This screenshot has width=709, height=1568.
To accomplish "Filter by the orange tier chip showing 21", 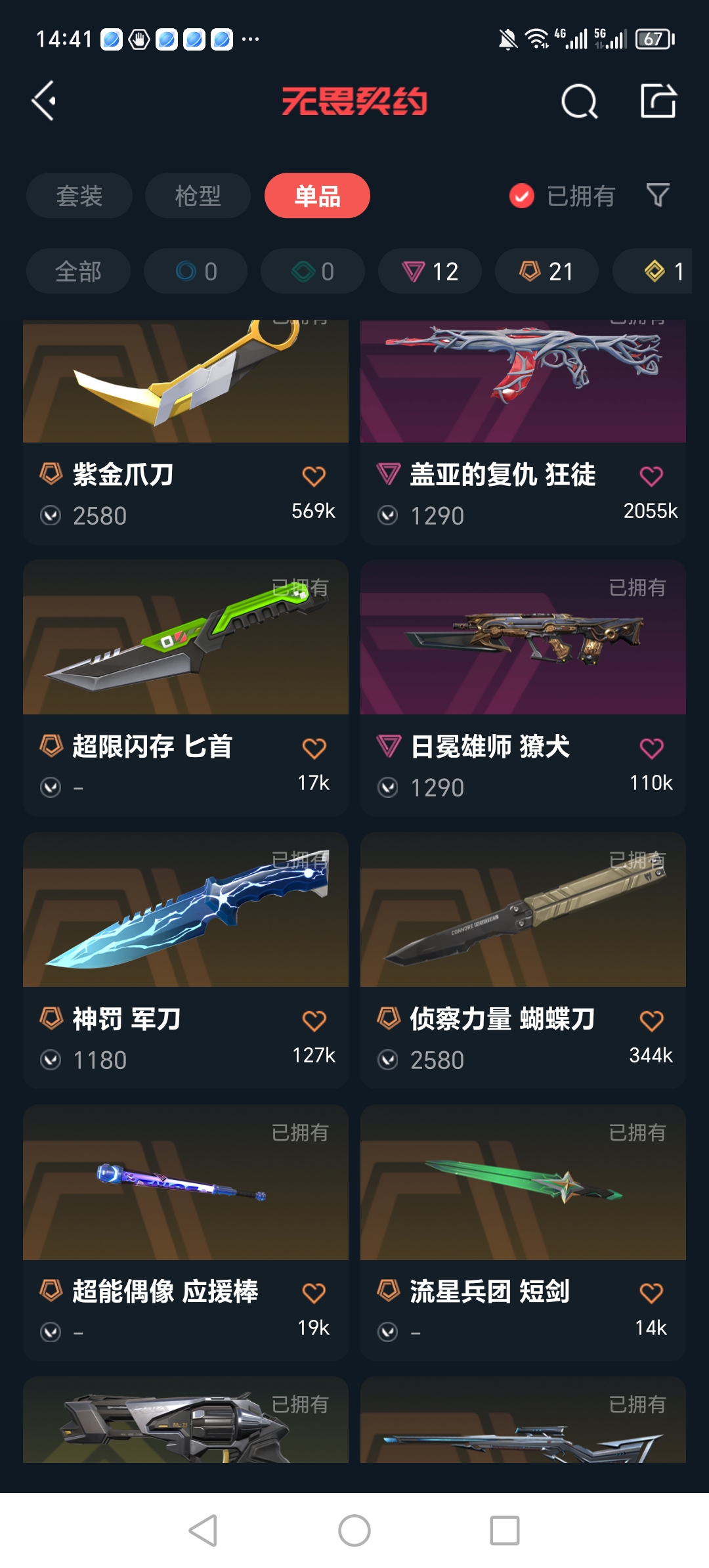I will [x=546, y=271].
